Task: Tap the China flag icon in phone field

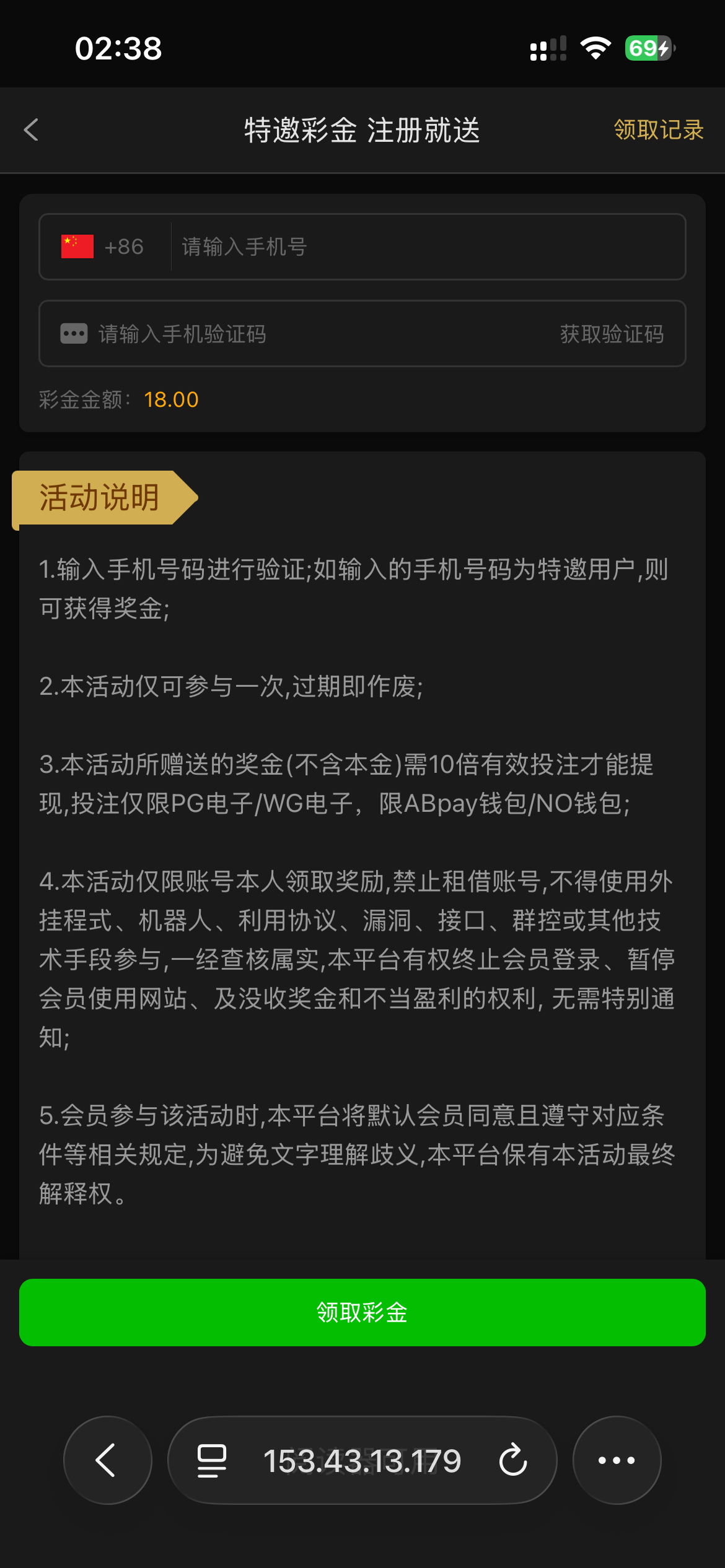Action: [x=76, y=246]
